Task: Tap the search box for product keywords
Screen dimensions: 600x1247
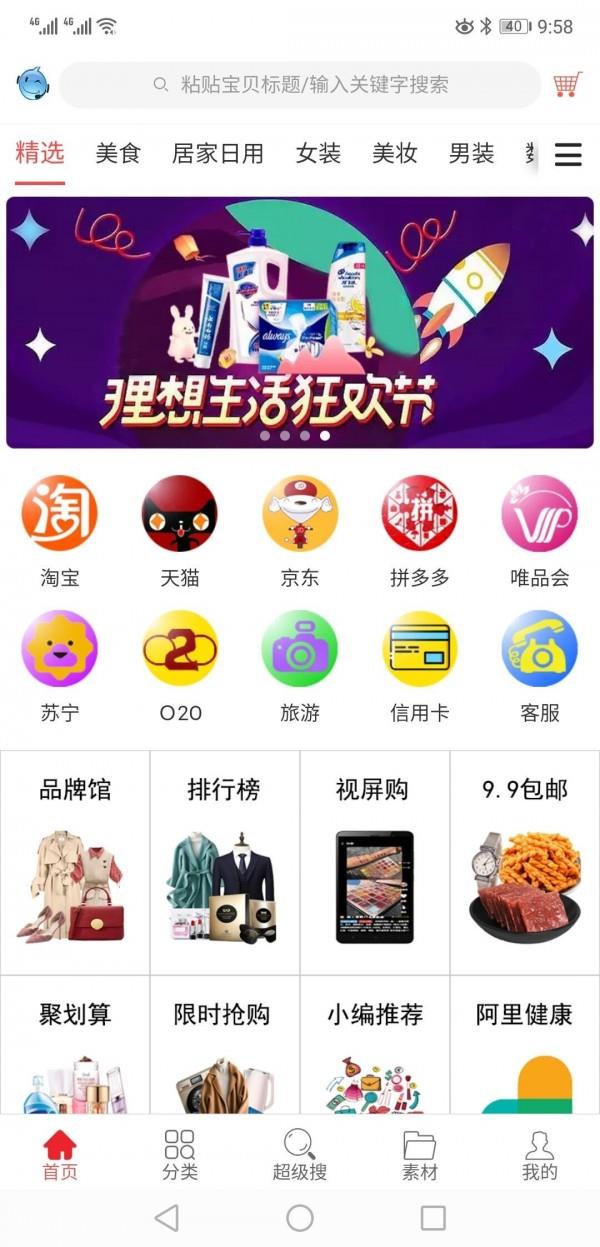Action: coord(300,85)
